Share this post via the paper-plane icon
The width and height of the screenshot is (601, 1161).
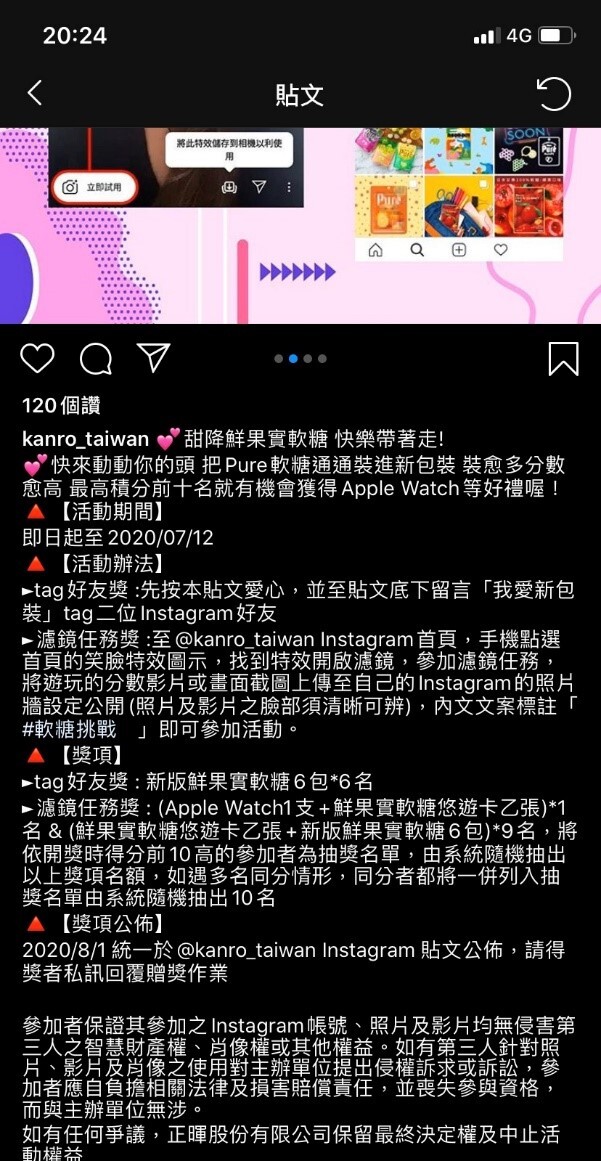click(153, 358)
